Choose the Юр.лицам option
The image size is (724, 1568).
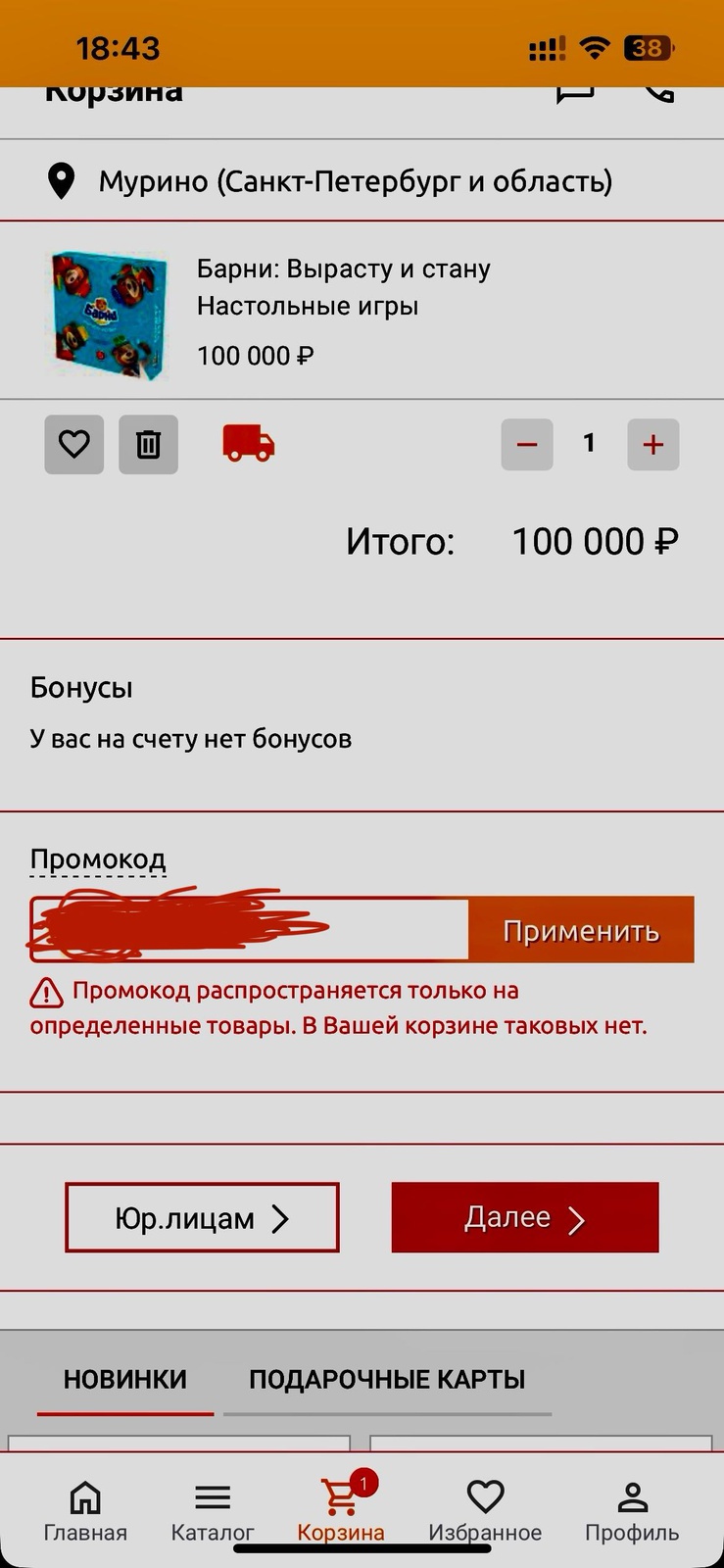[x=202, y=1218]
